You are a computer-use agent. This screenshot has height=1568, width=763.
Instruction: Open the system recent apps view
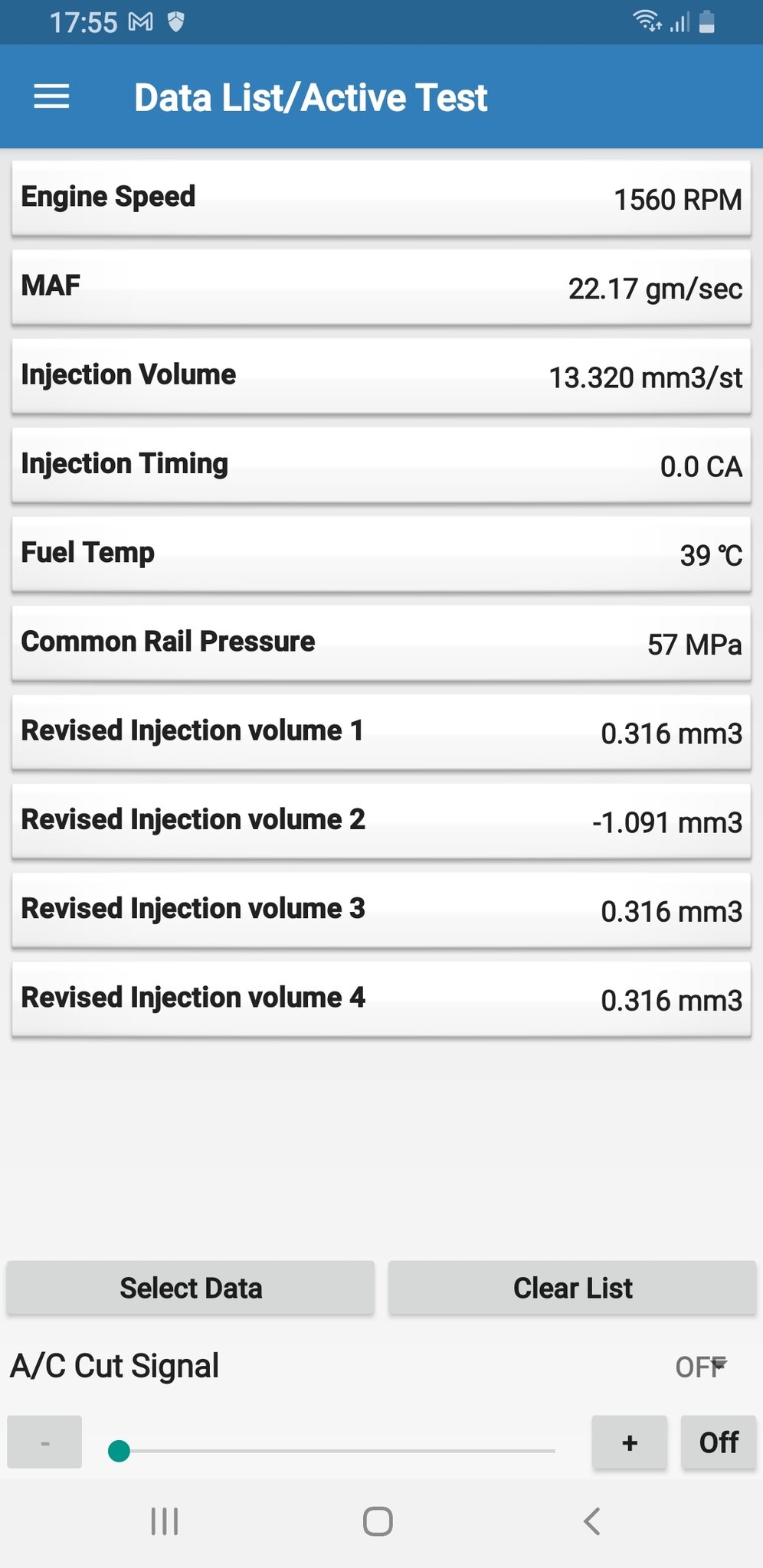pos(165,1521)
